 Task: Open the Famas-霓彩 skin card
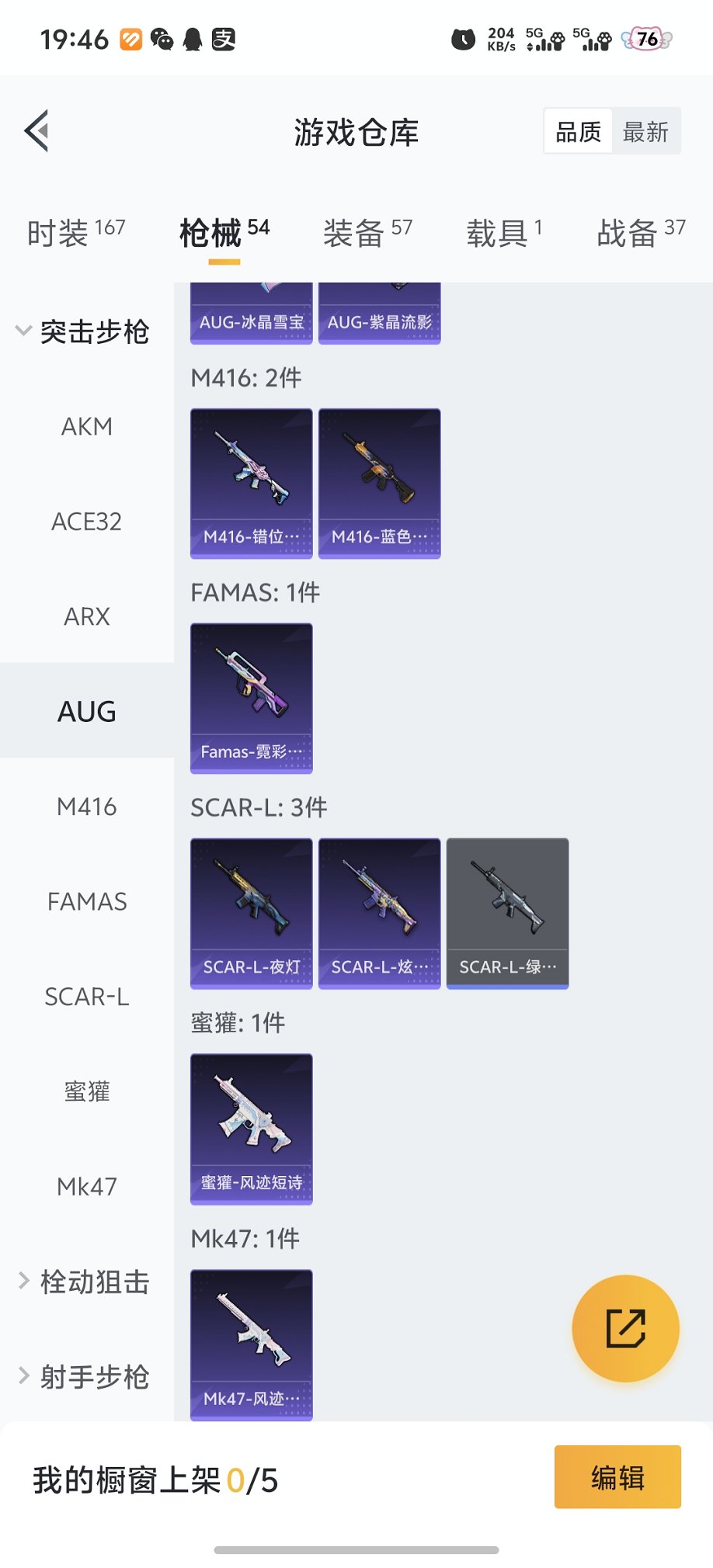point(252,698)
